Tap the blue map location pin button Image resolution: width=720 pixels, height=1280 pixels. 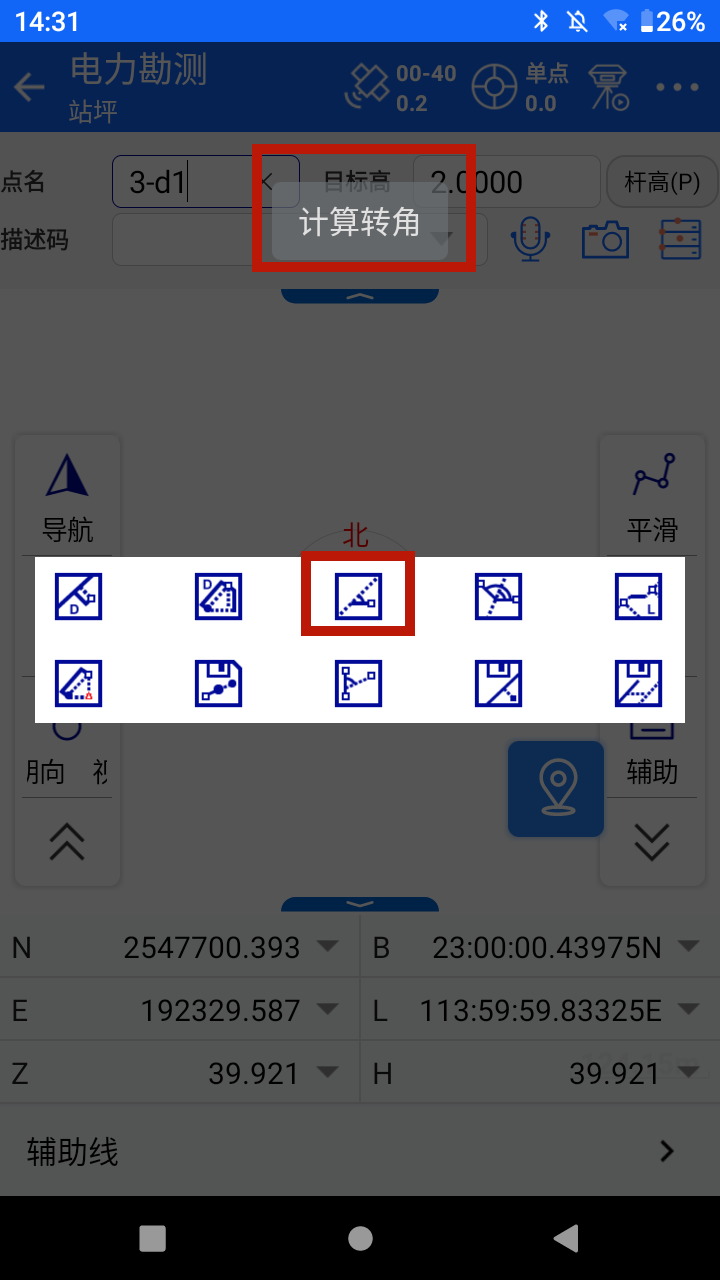click(556, 789)
